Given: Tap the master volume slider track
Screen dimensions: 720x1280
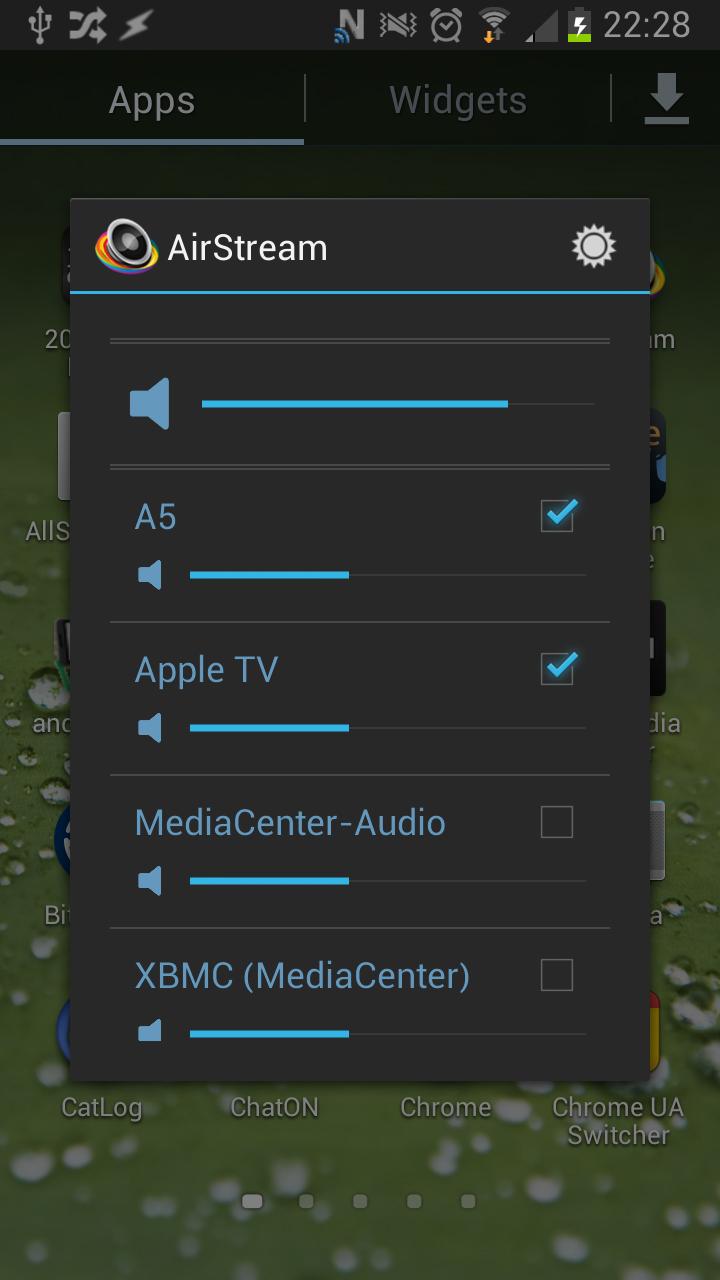Looking at the screenshot, I should pyautogui.click(x=397, y=404).
